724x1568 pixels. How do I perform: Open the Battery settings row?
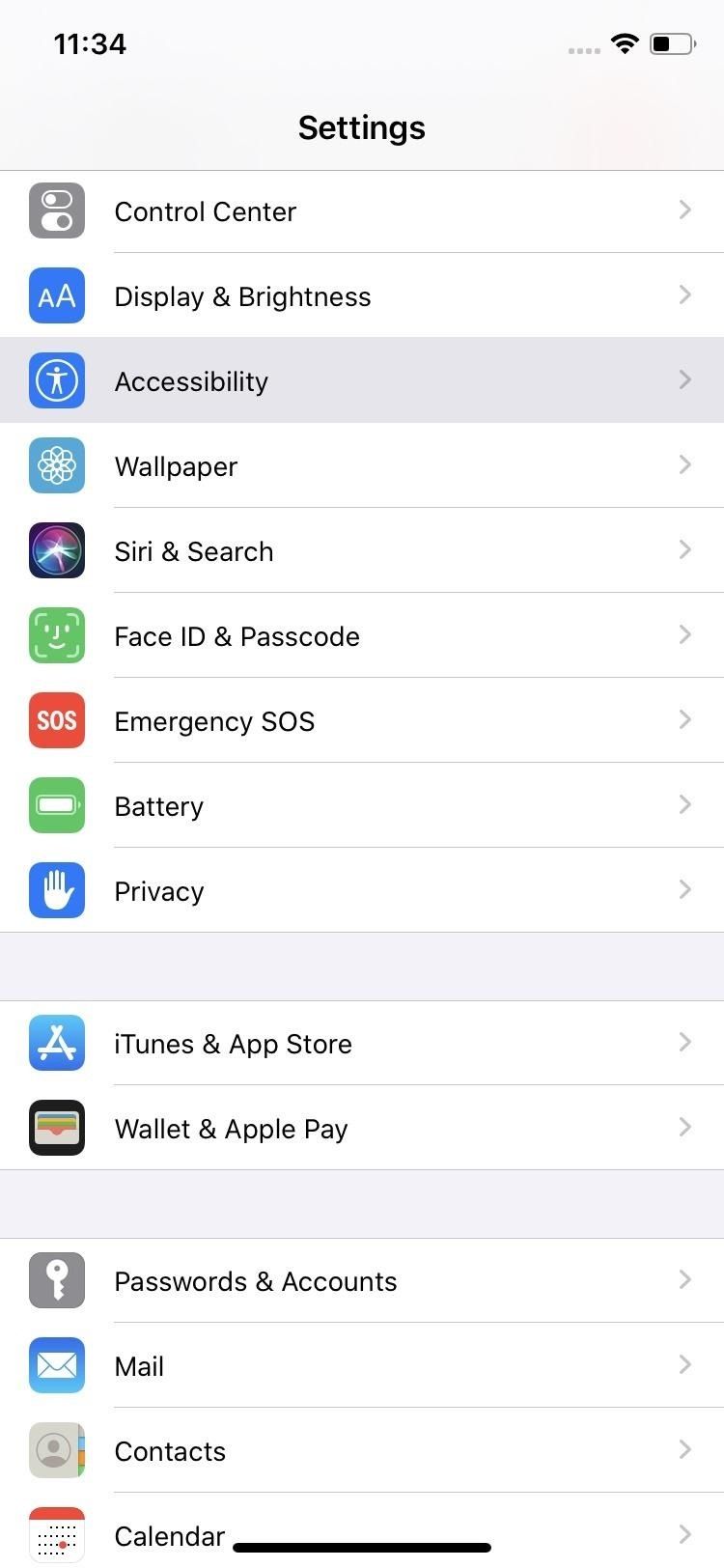[362, 805]
